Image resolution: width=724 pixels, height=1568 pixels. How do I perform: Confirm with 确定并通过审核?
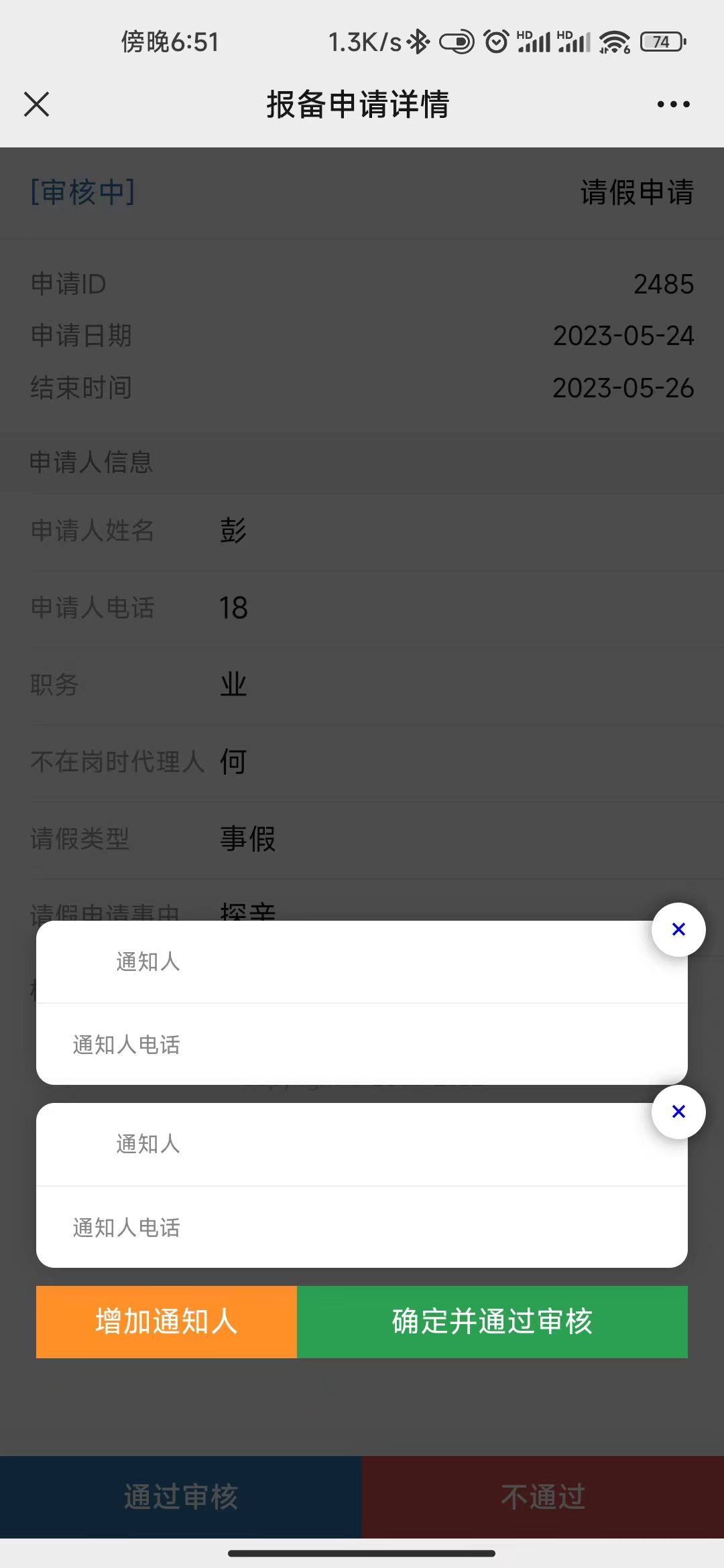tap(492, 1322)
